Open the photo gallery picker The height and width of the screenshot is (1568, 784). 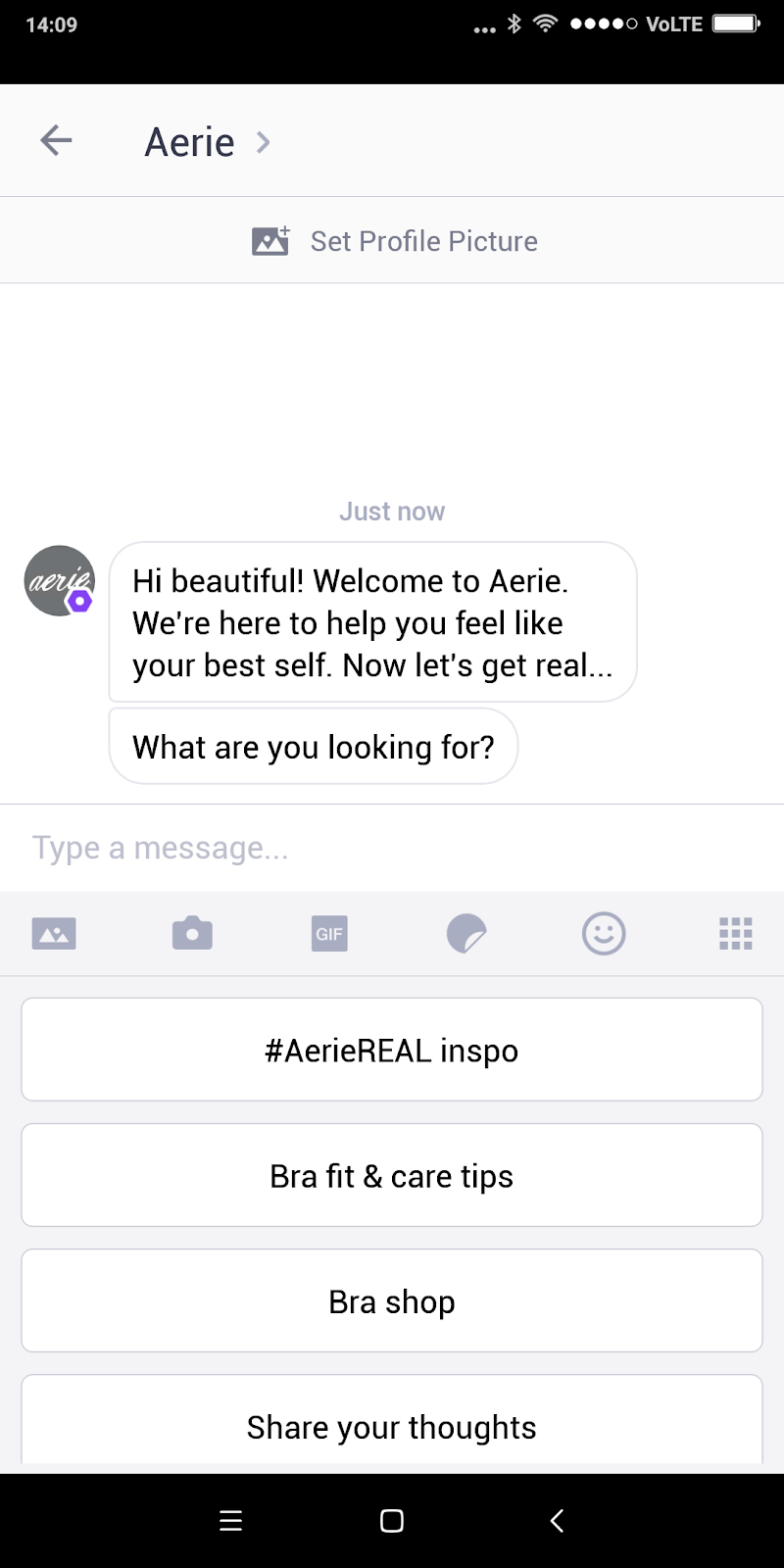(54, 934)
